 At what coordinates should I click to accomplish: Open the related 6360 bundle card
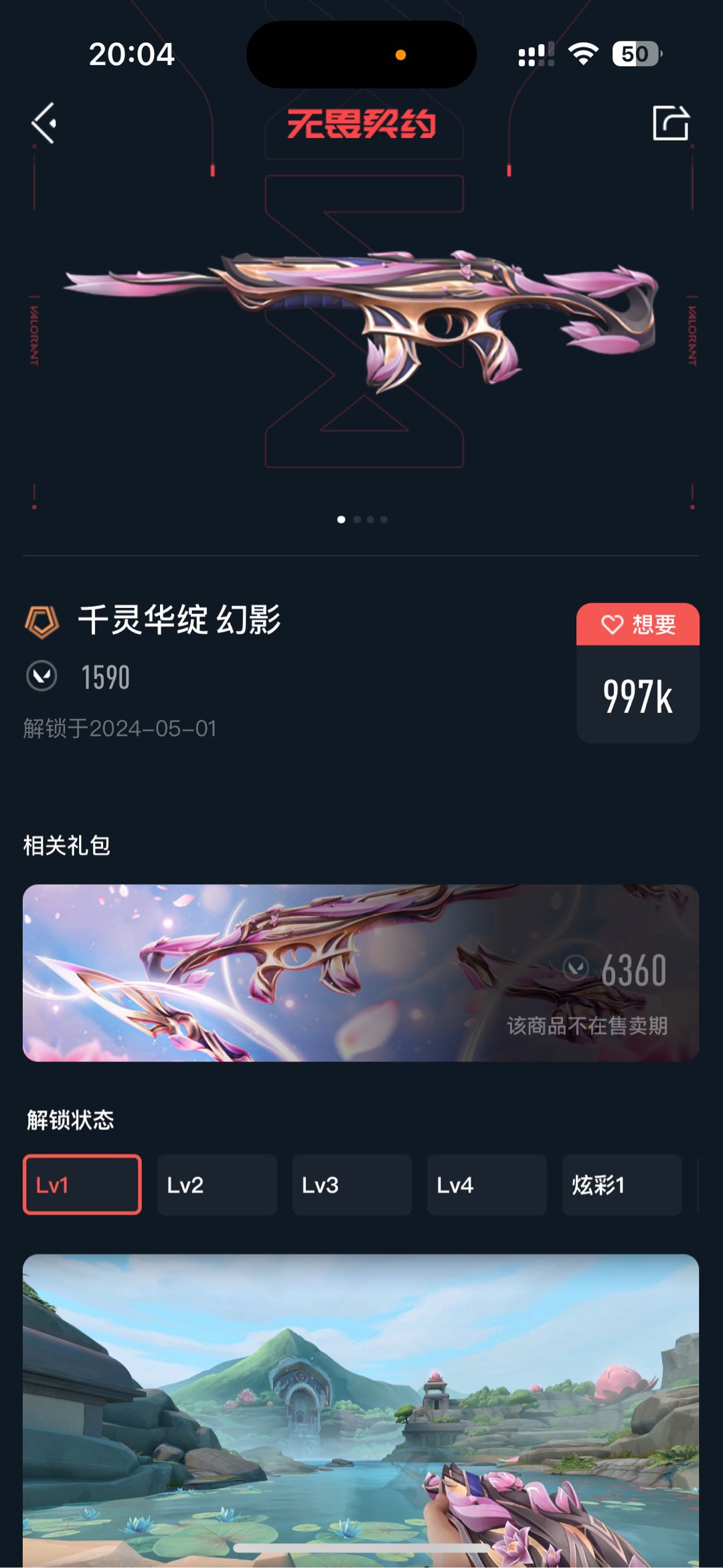pos(361,973)
